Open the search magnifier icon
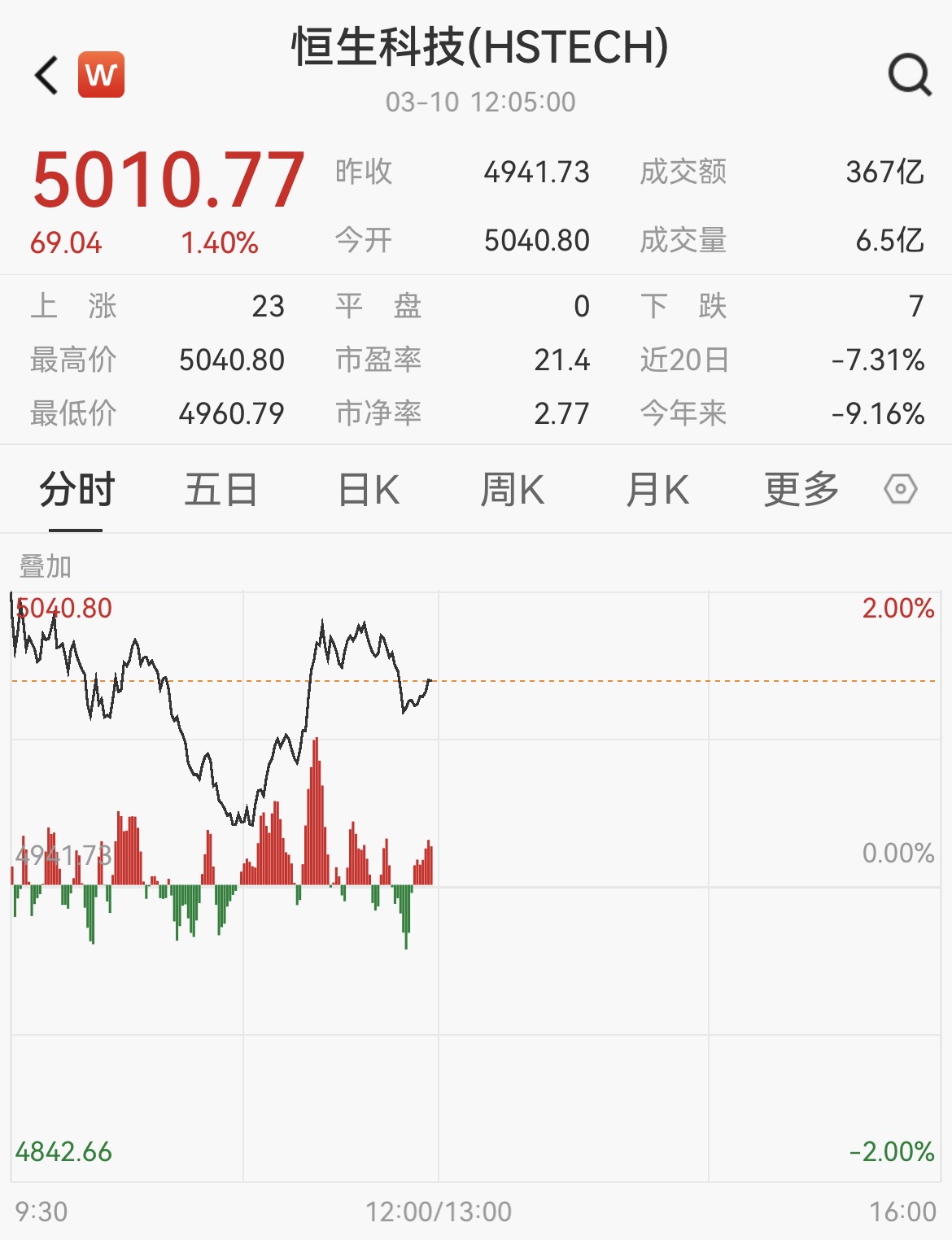The image size is (952, 1240). pyautogui.click(x=909, y=76)
